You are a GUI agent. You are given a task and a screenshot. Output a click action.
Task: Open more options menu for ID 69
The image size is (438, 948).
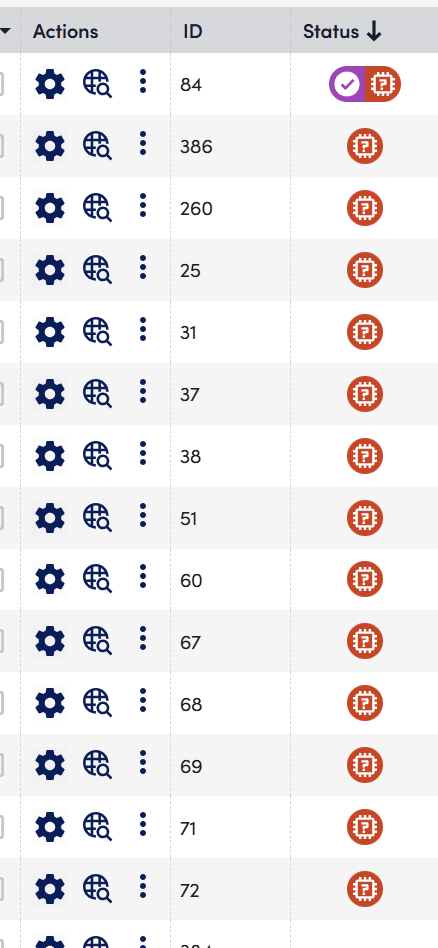(143, 762)
